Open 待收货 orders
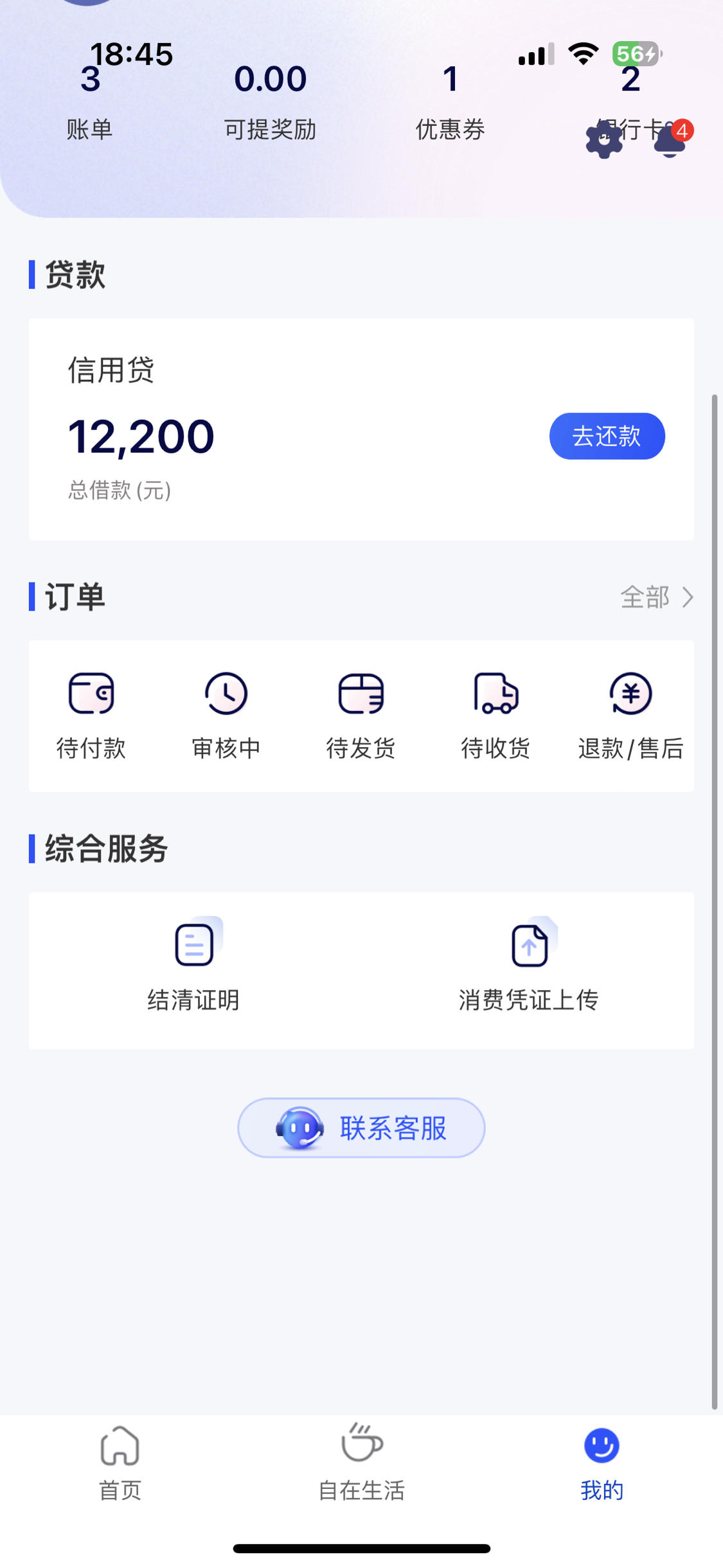 495,716
